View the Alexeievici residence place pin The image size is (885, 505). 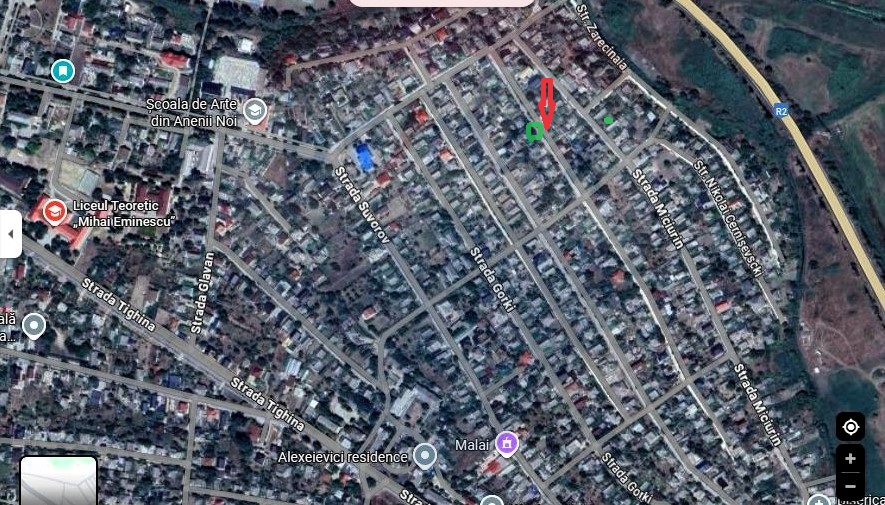pos(425,456)
